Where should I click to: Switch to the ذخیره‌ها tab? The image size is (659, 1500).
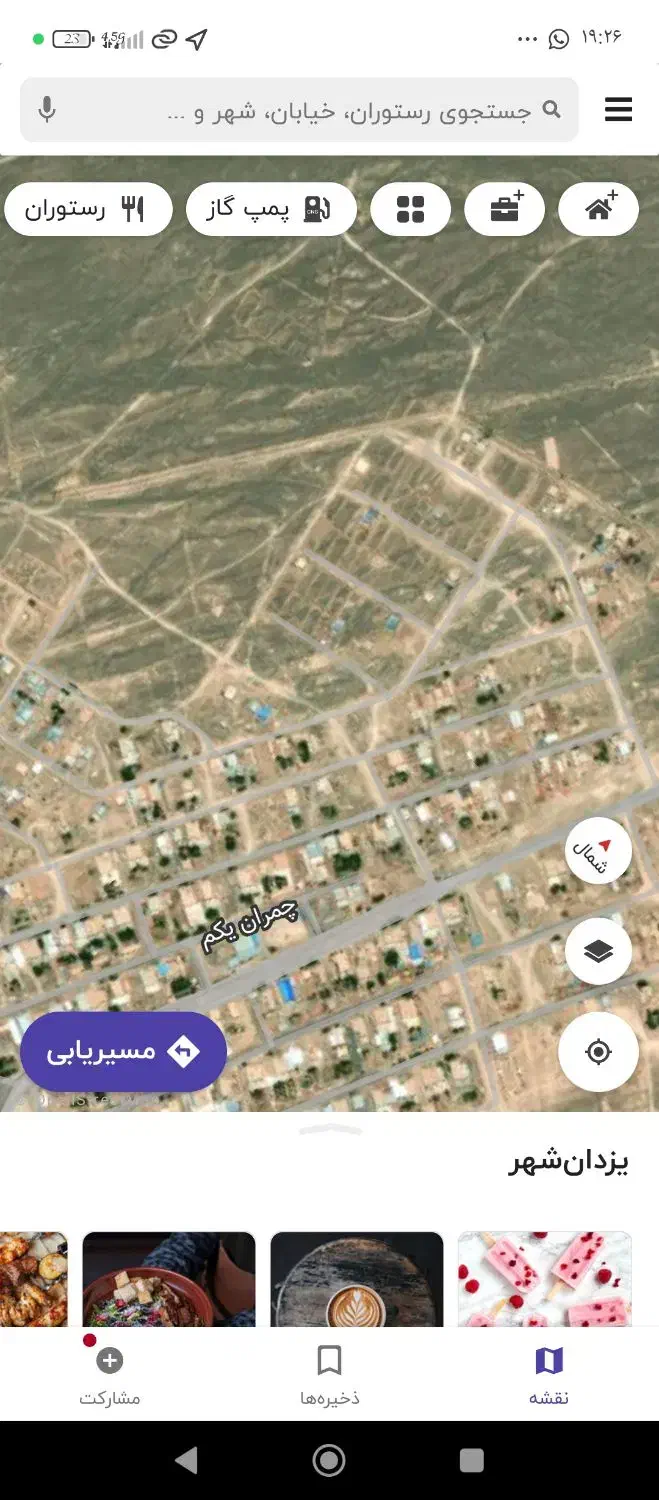[329, 1375]
